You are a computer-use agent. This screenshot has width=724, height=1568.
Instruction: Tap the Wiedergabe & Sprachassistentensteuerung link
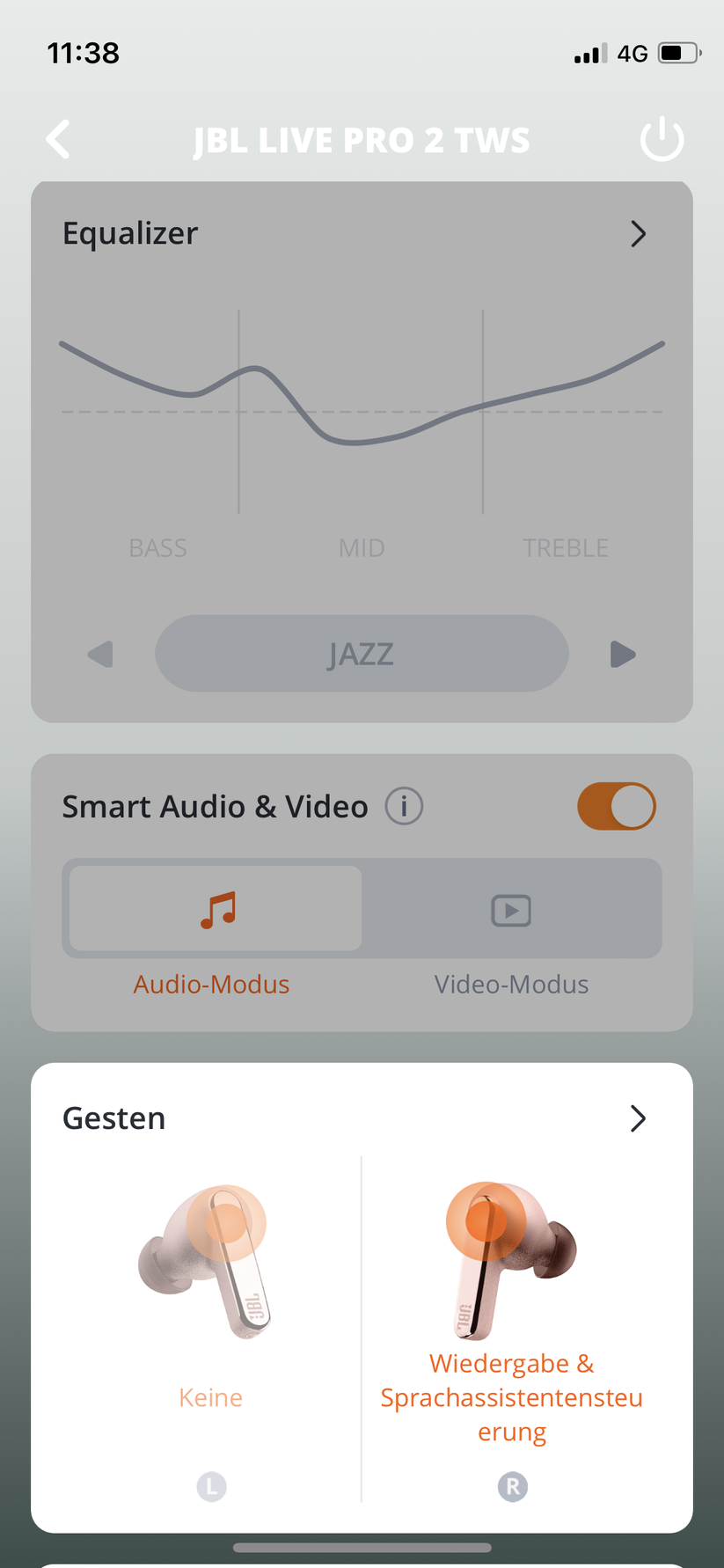(511, 1397)
